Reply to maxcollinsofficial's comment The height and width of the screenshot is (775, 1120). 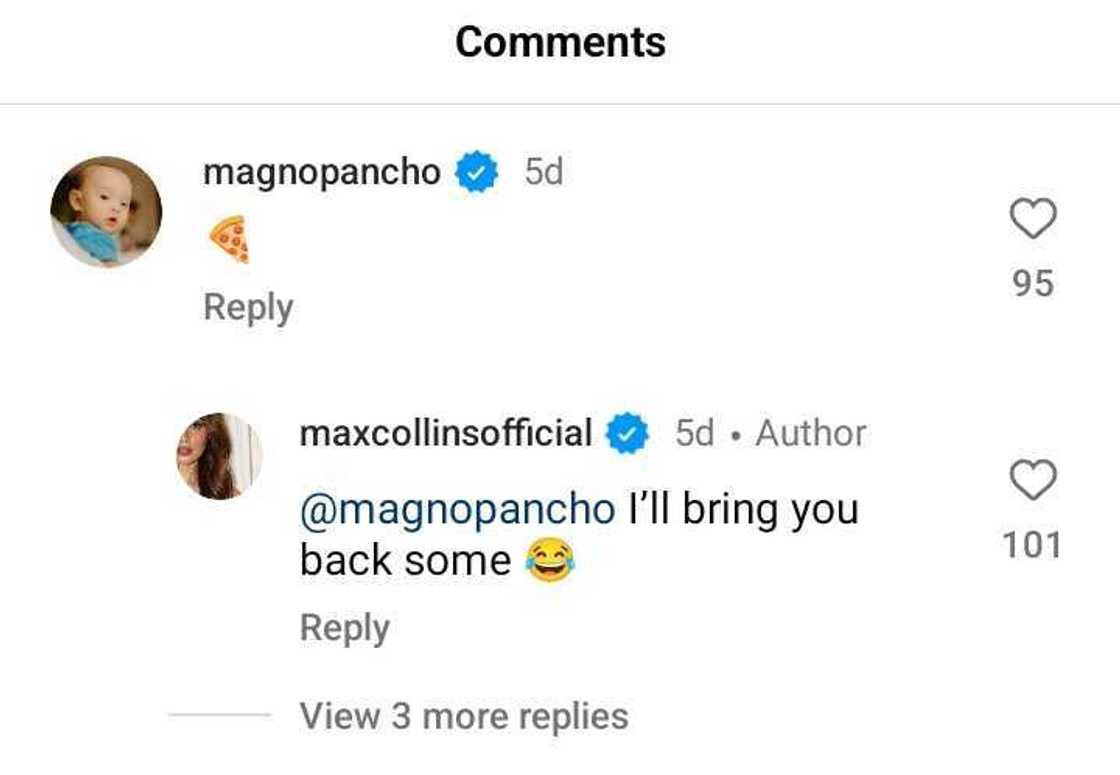tap(344, 628)
